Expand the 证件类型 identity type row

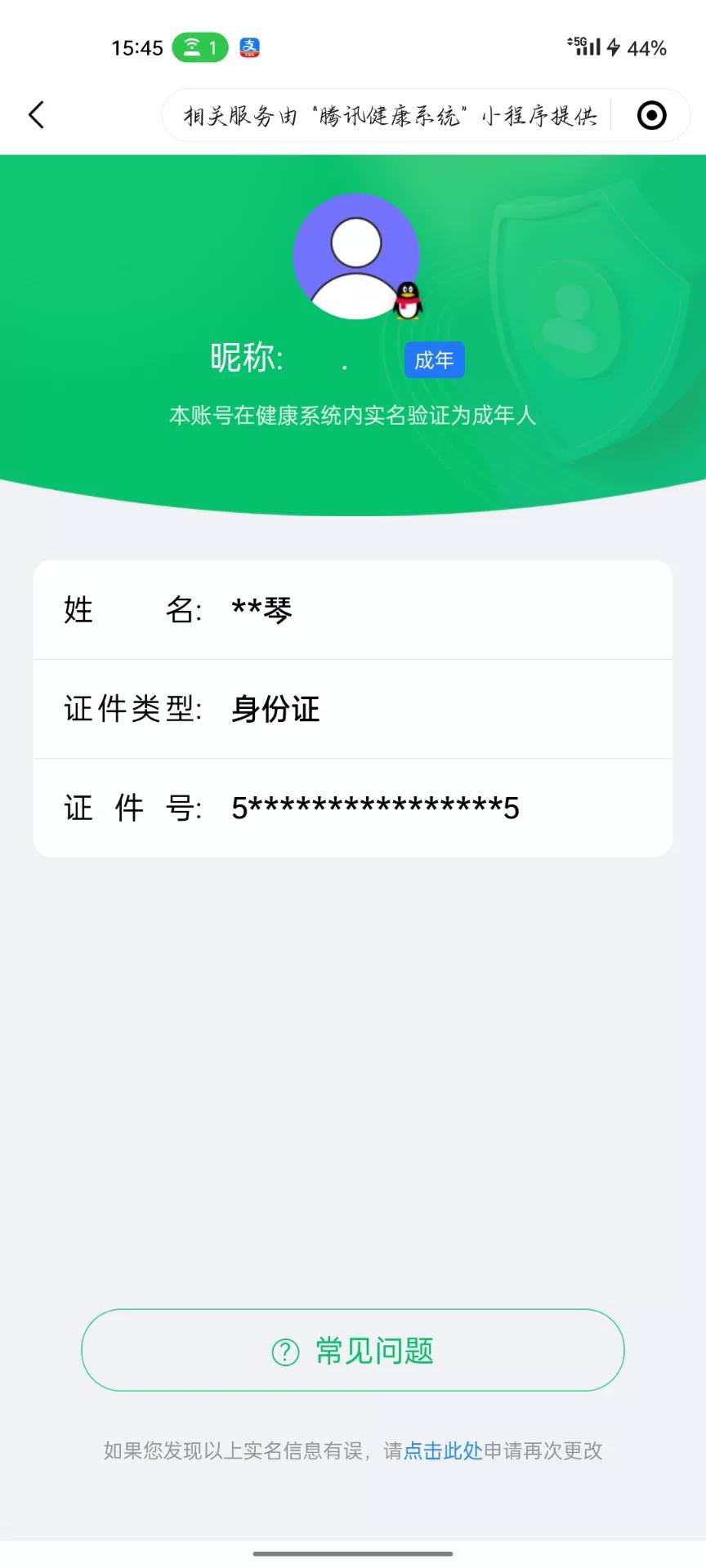(351, 708)
